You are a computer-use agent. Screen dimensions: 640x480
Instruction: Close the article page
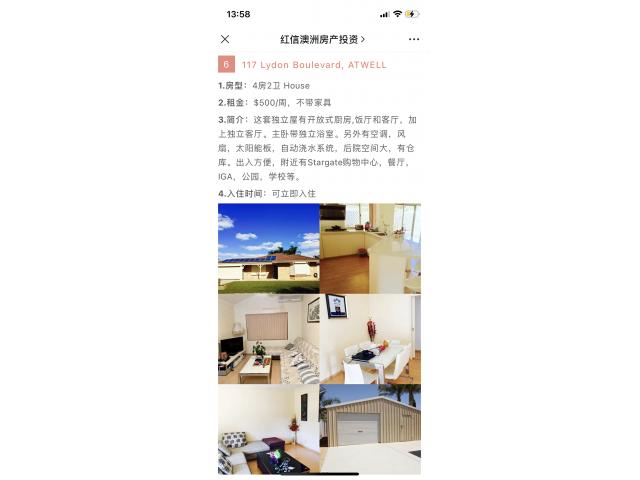tap(225, 39)
